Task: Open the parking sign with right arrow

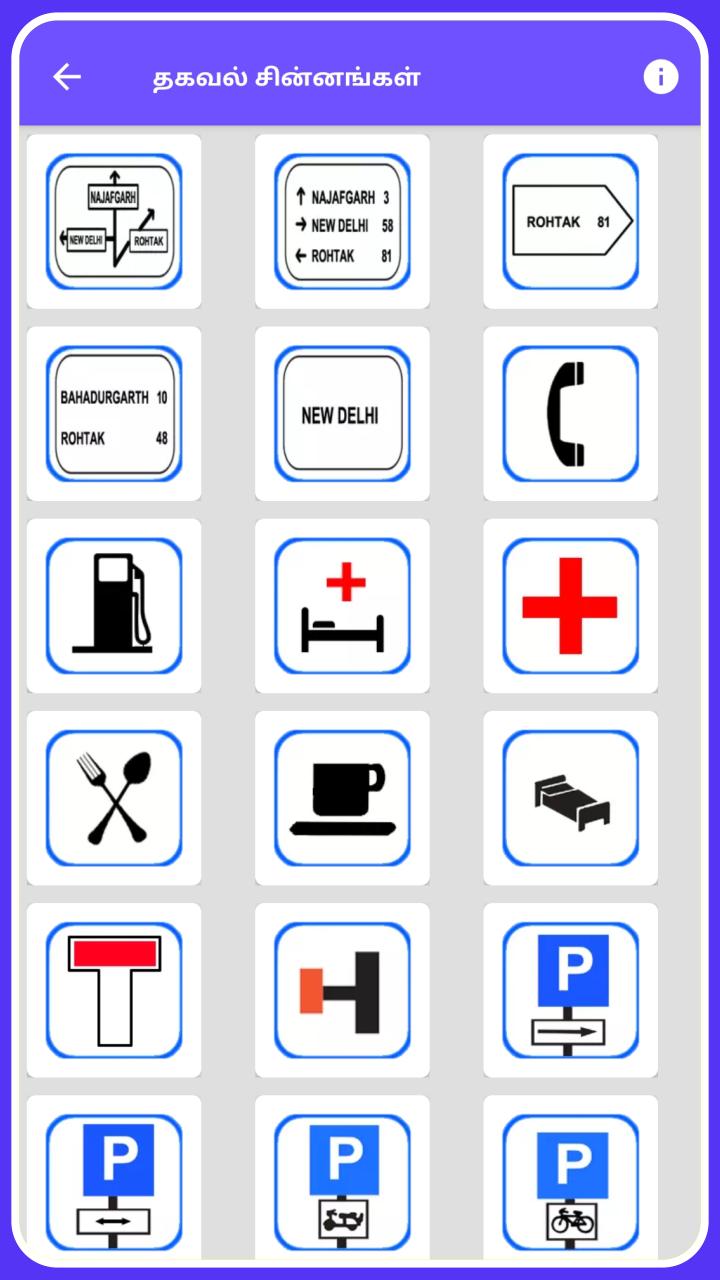Action: 571,990
